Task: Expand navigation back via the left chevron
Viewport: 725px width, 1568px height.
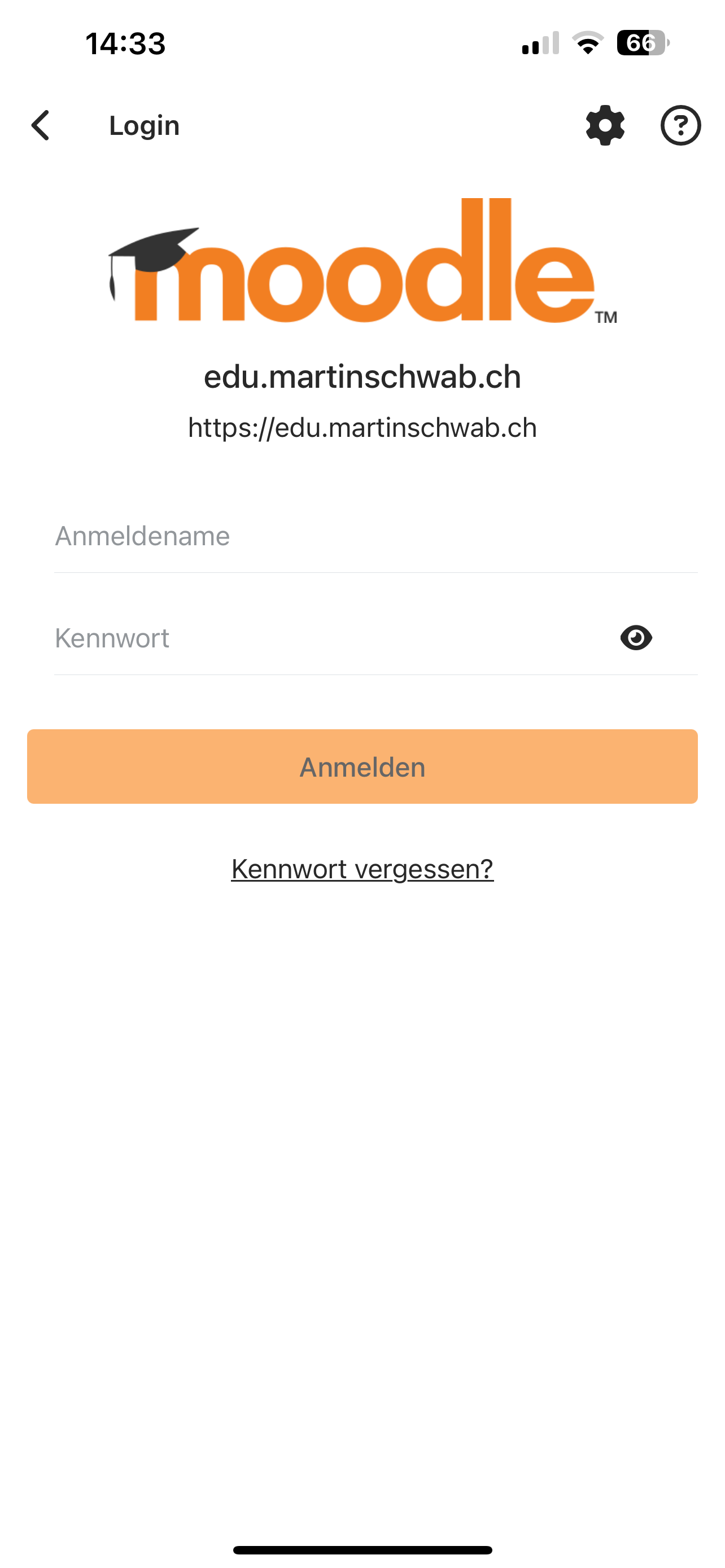Action: tap(40, 125)
